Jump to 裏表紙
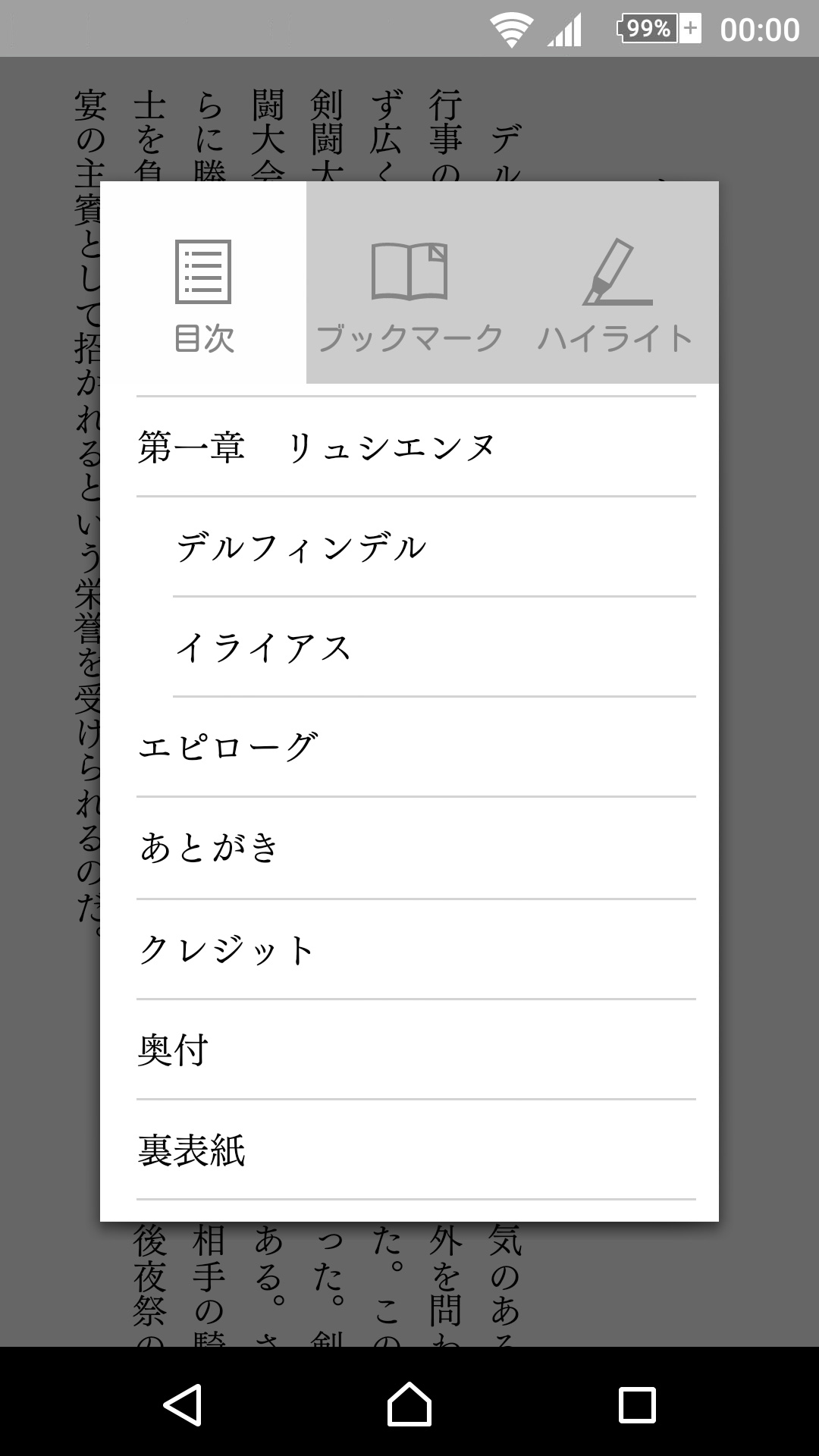This screenshot has width=819, height=1456. point(416,1150)
